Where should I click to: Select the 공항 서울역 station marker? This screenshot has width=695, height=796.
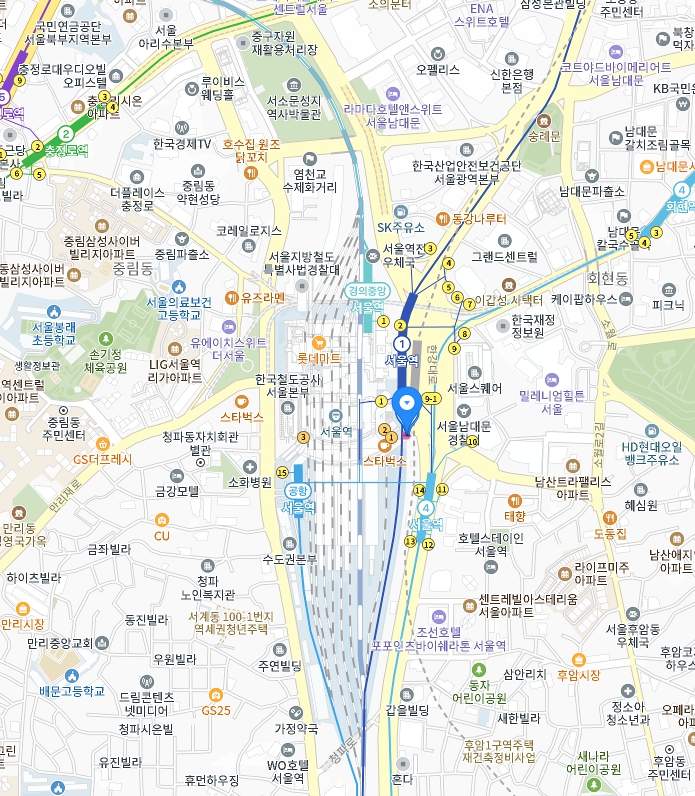point(298,490)
